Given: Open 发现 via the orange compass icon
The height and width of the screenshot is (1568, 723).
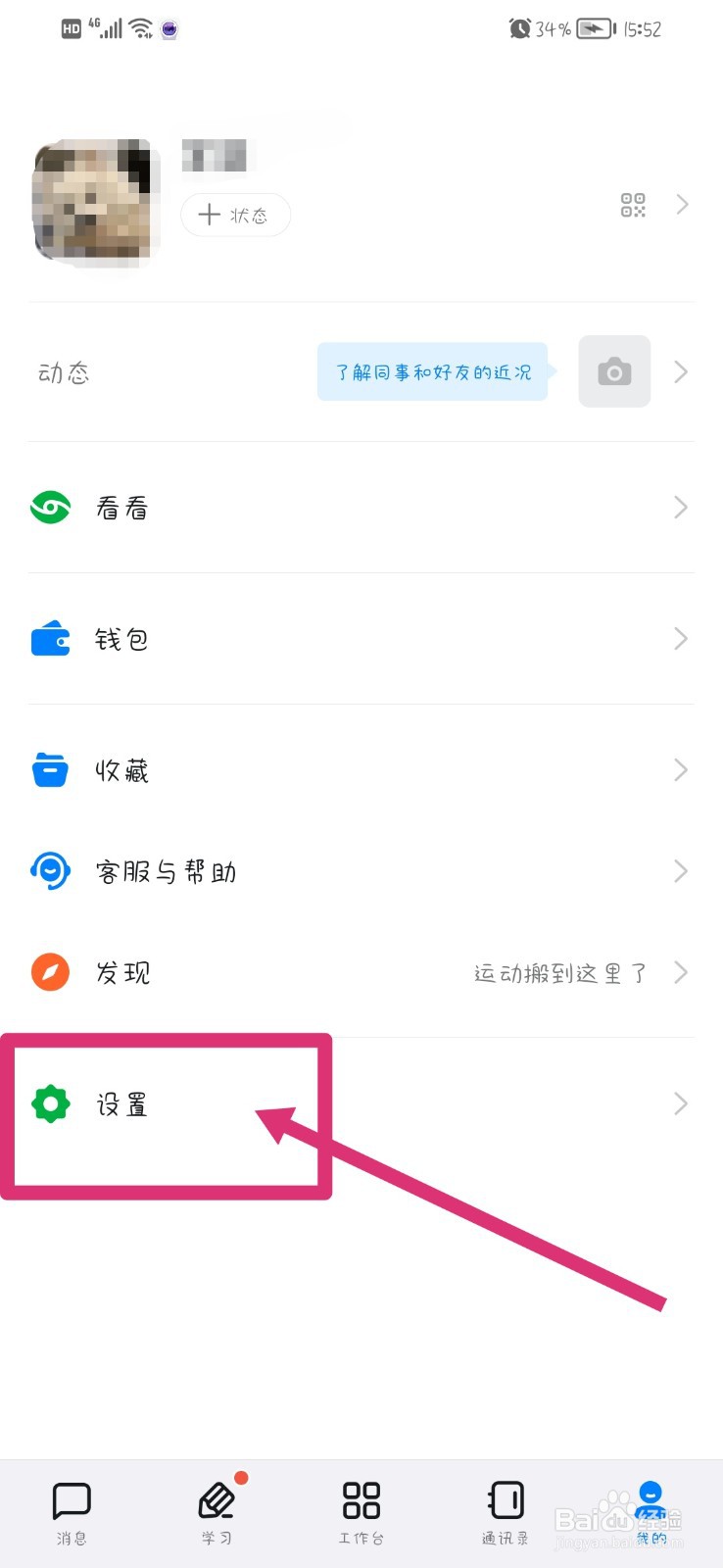Looking at the screenshot, I should (x=50, y=972).
